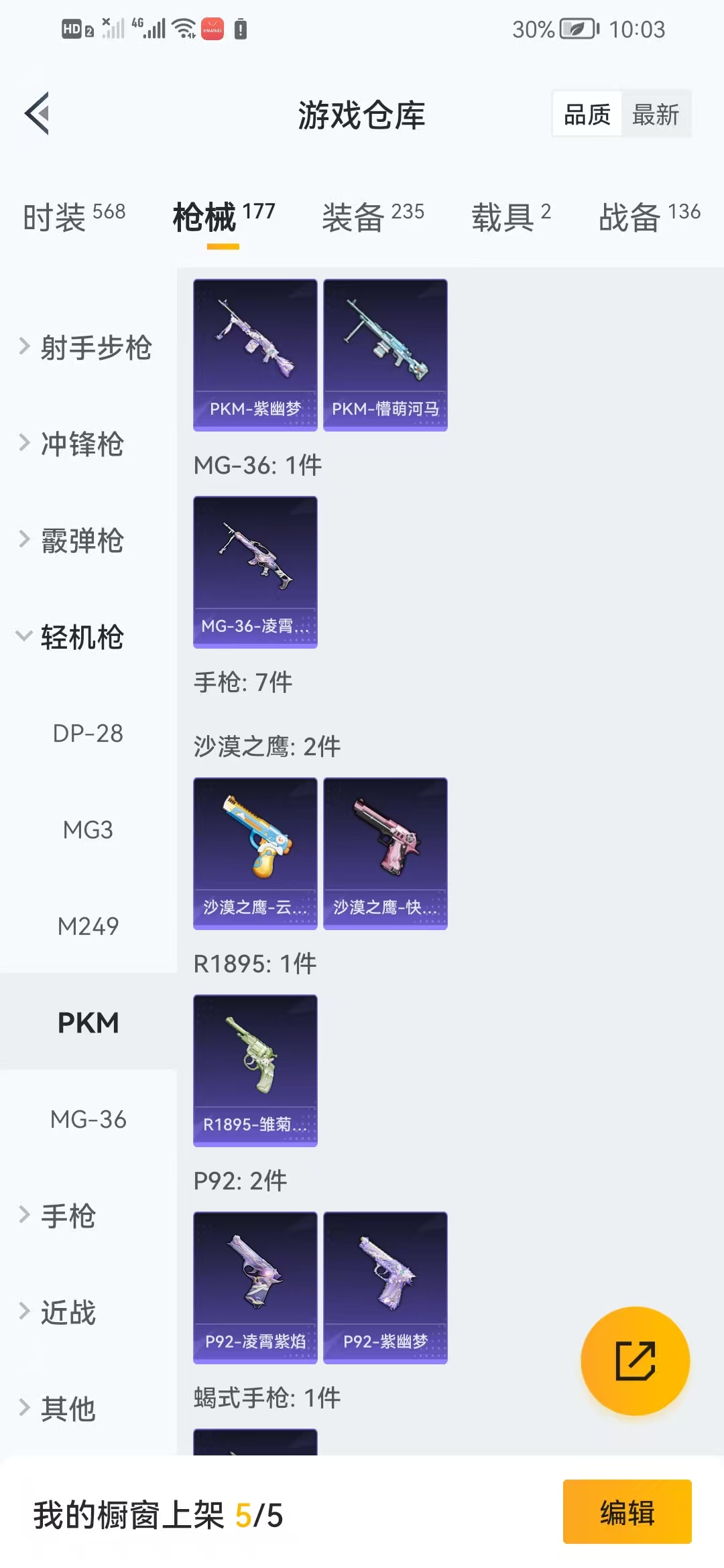This screenshot has height=1568, width=724.
Task: Tap the orange share floating button
Action: (x=635, y=1360)
